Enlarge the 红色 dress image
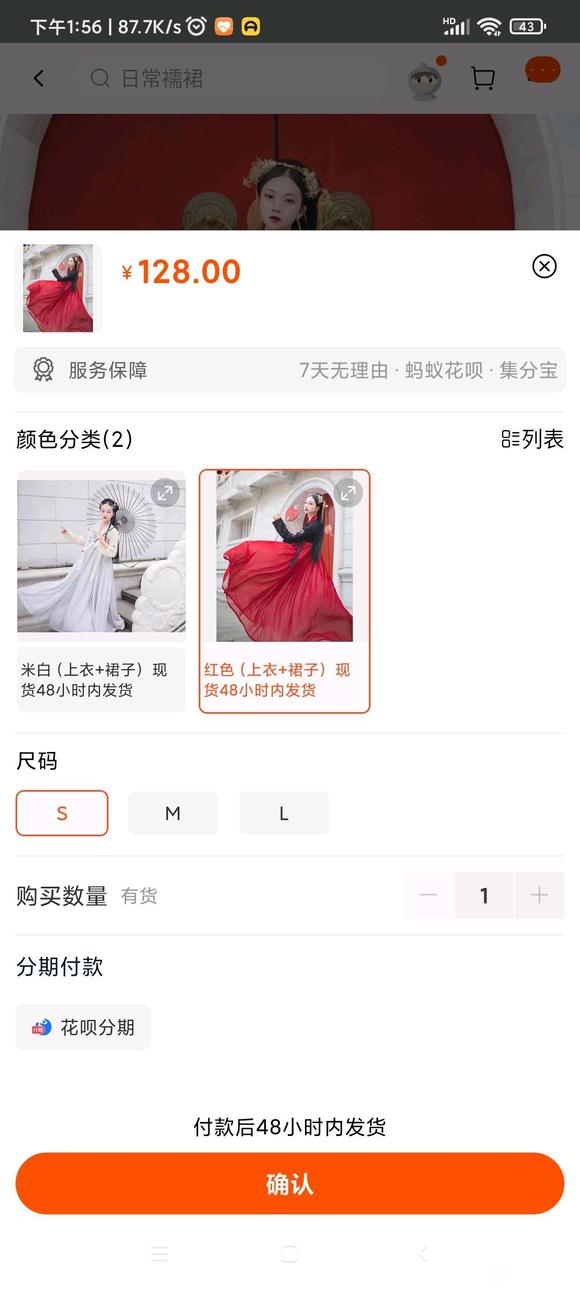 pos(347,492)
